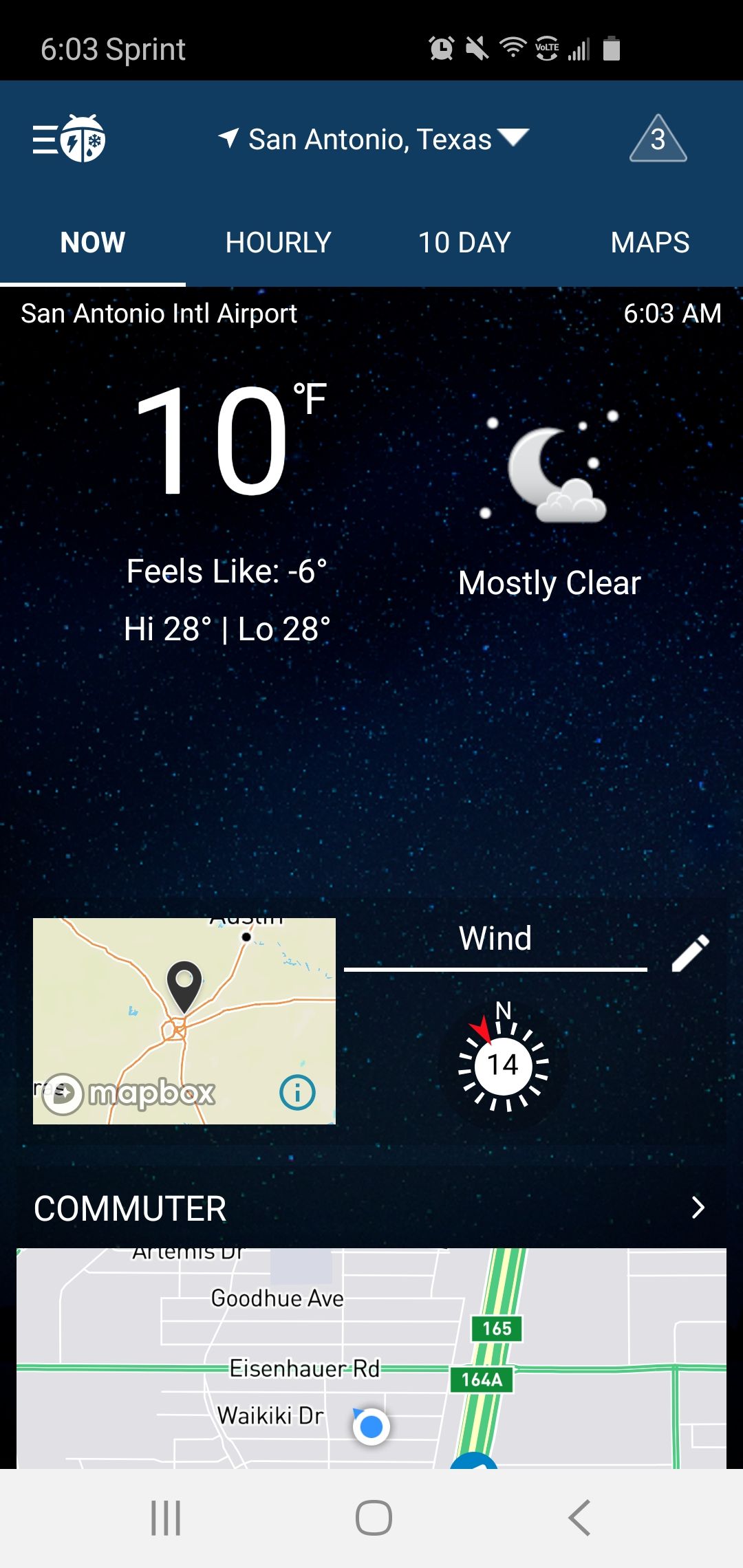Screen dimensions: 743x1568
Task: Edit the Wind tile with the pencil icon
Action: tap(690, 953)
